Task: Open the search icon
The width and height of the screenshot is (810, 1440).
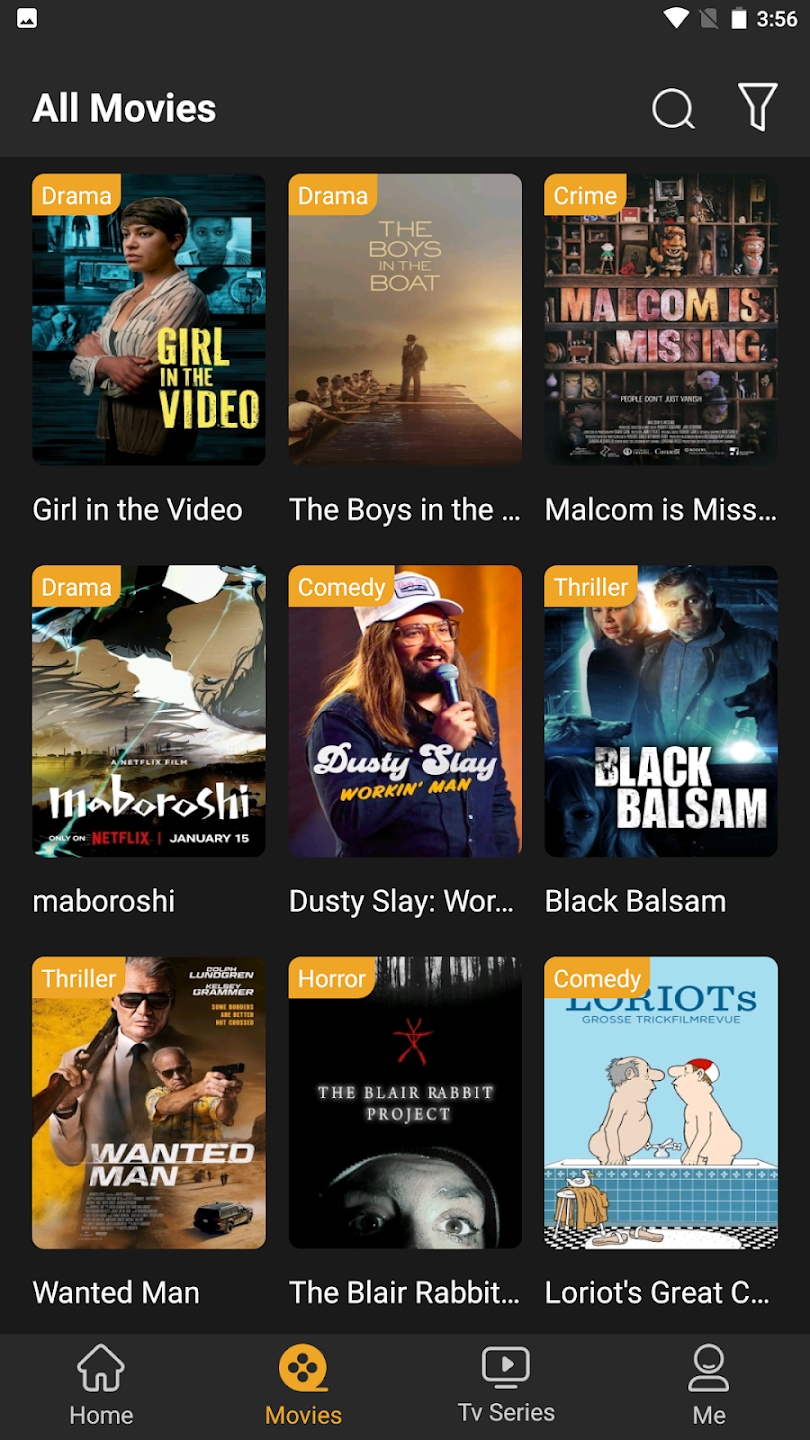Action: coord(673,108)
